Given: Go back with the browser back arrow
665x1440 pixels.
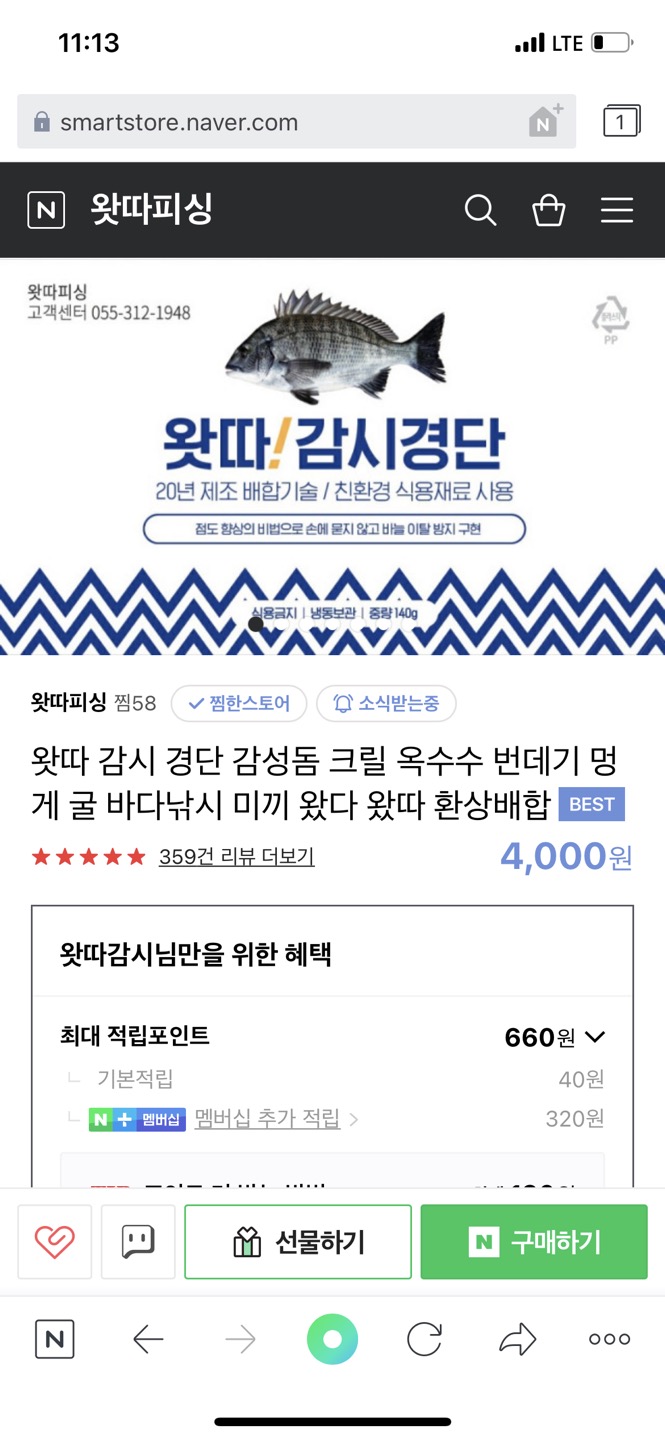Looking at the screenshot, I should (148, 1339).
